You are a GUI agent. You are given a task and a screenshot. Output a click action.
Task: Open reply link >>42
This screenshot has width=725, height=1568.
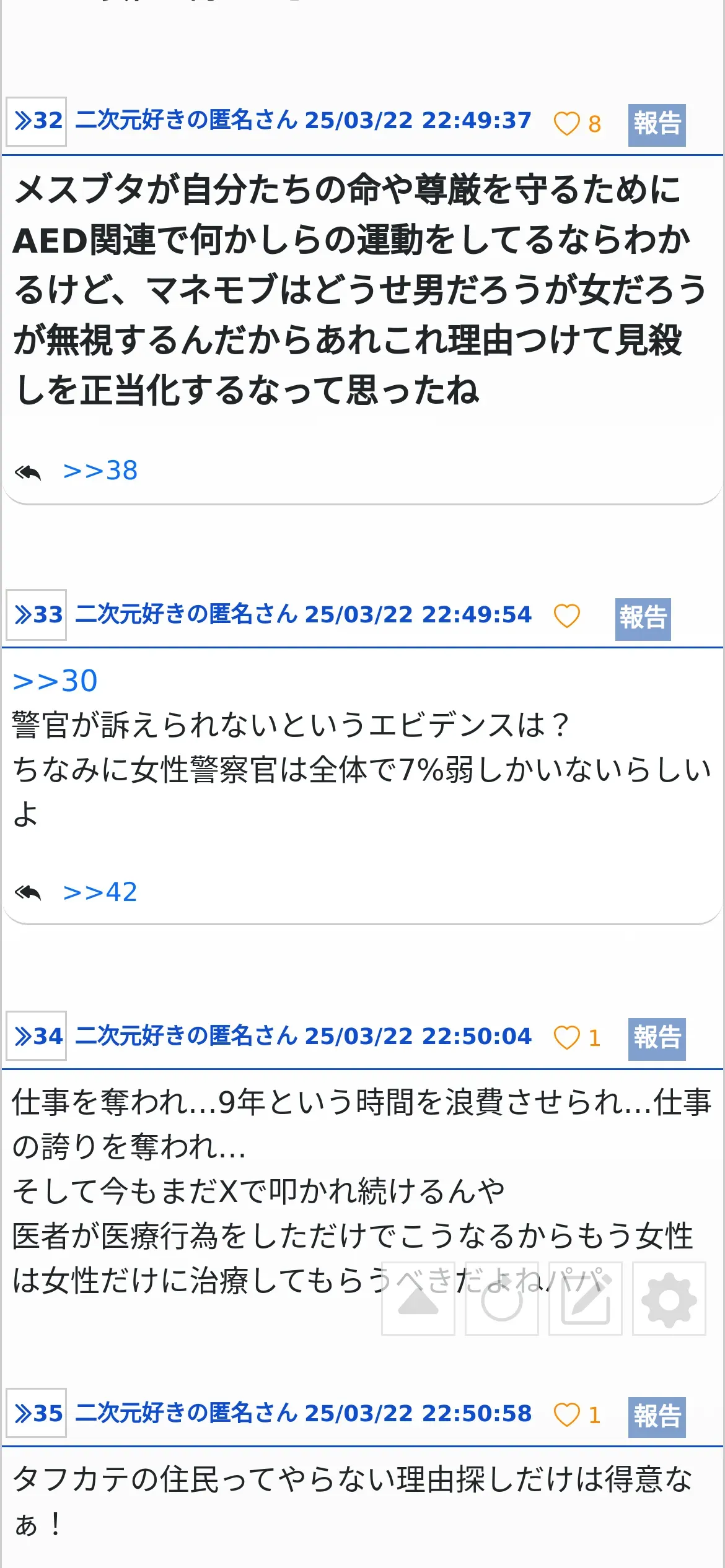(100, 892)
